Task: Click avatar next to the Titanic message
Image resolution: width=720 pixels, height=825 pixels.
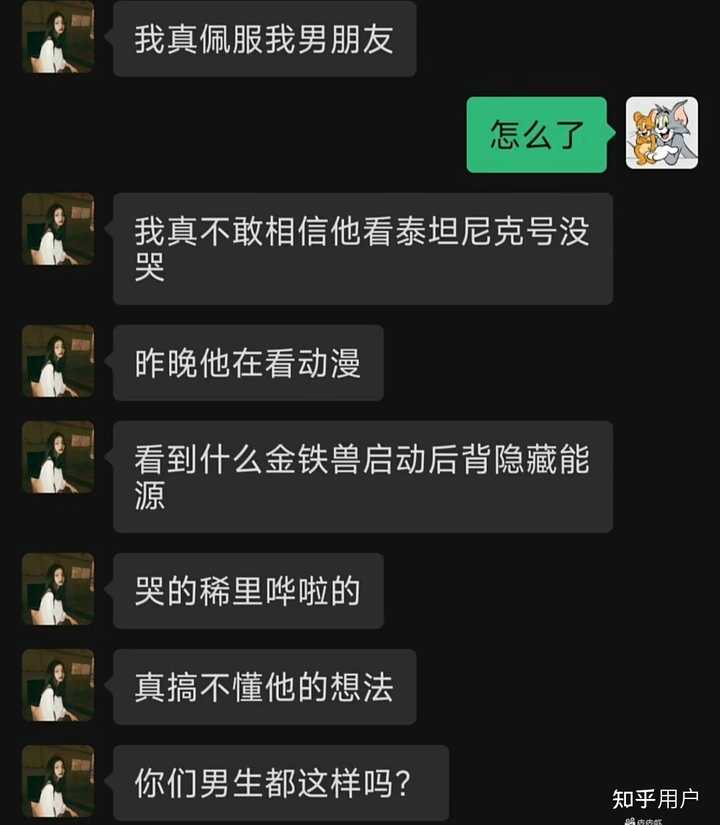Action: coord(57,230)
